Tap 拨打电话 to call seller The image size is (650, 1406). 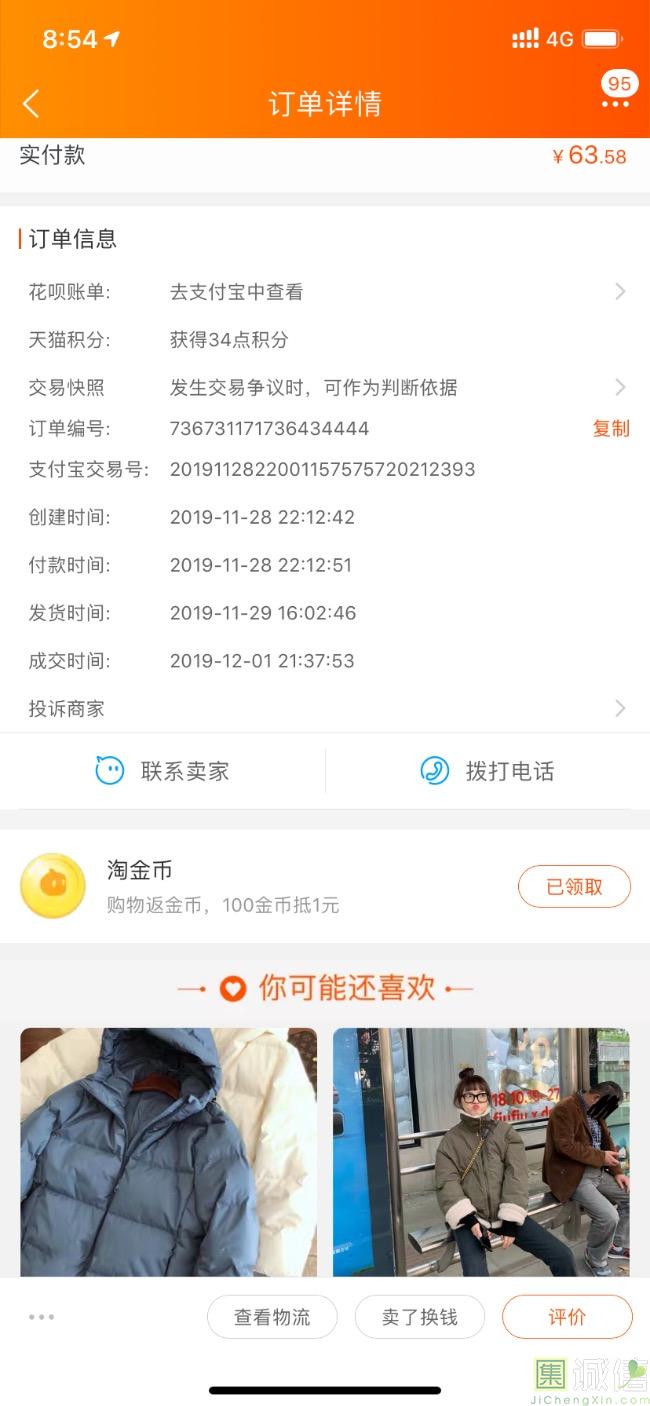487,771
